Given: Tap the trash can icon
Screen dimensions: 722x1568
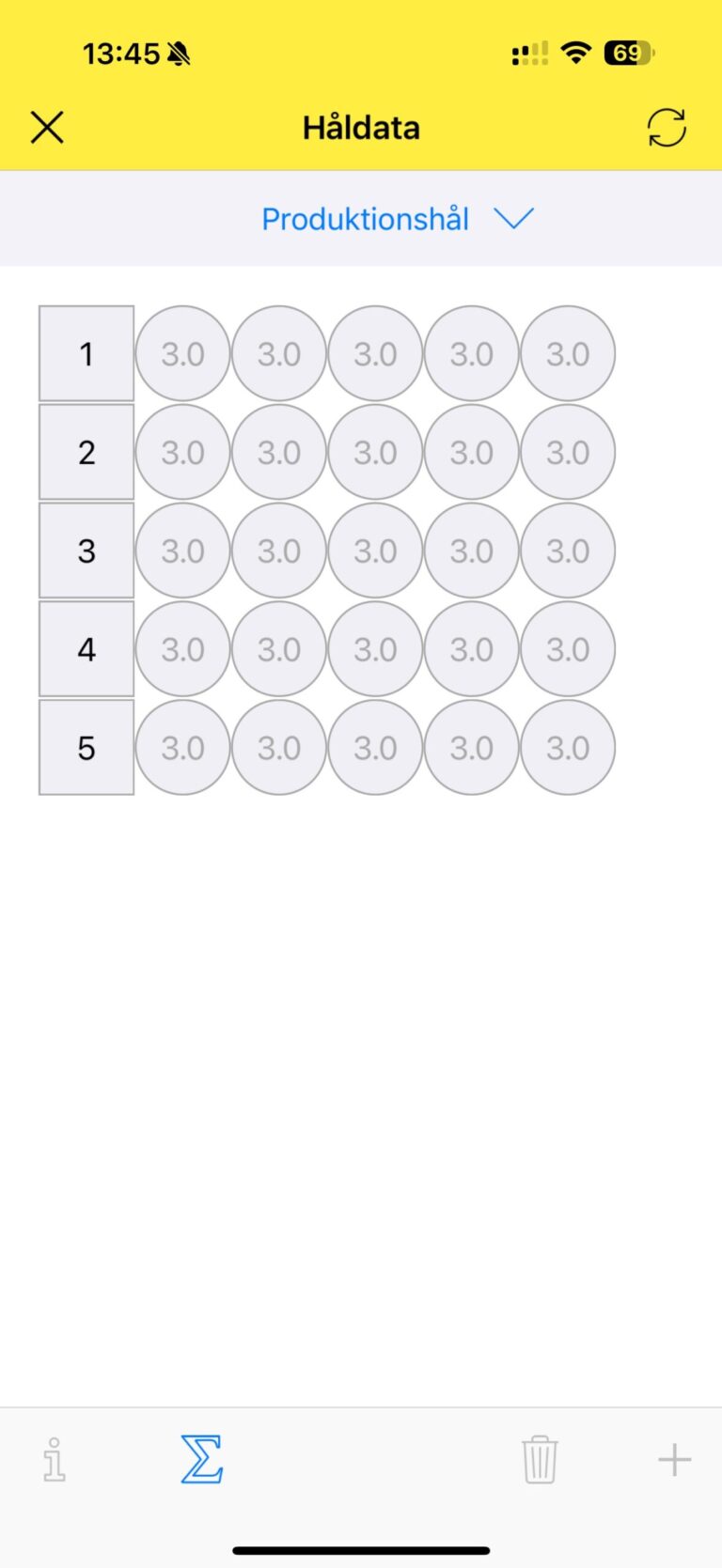Looking at the screenshot, I should pos(540,1459).
